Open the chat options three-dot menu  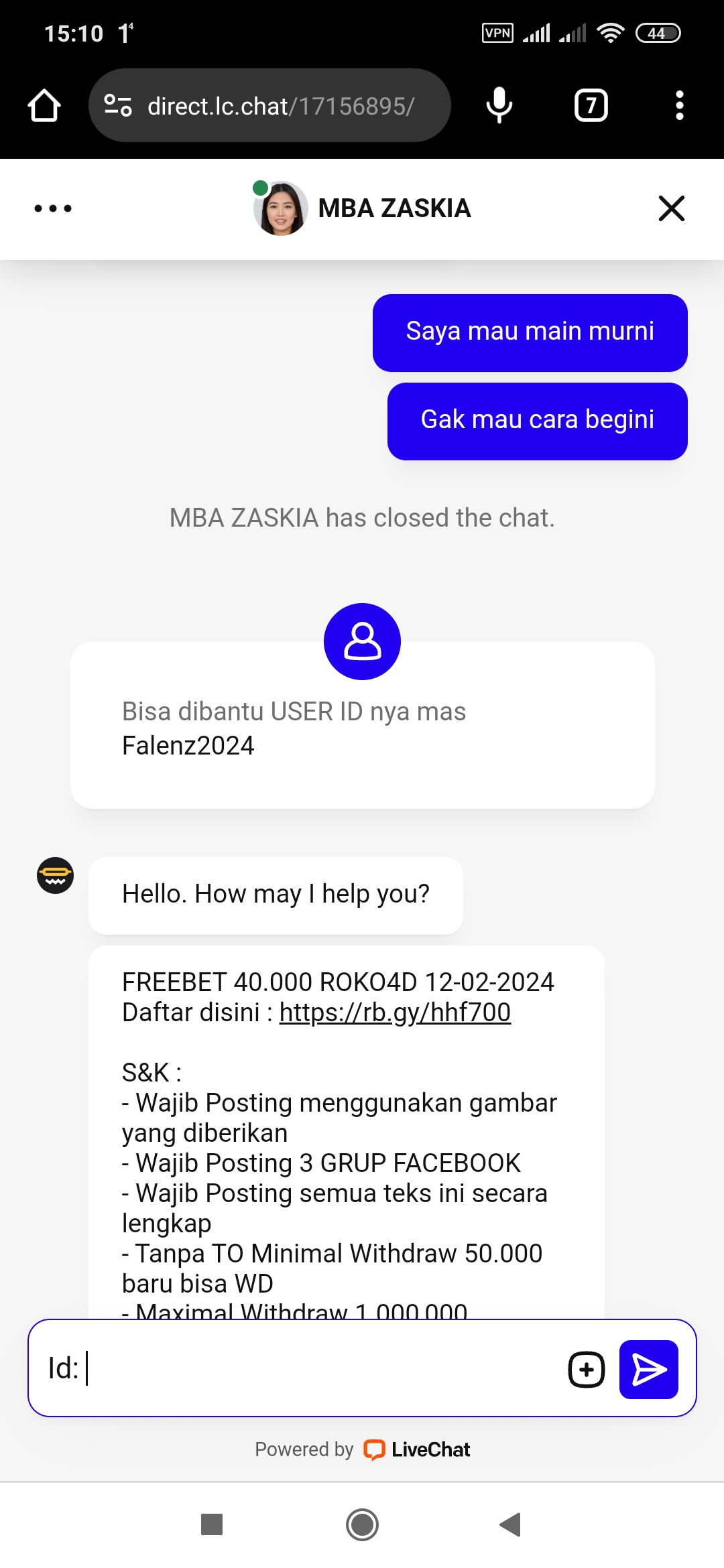(x=53, y=208)
